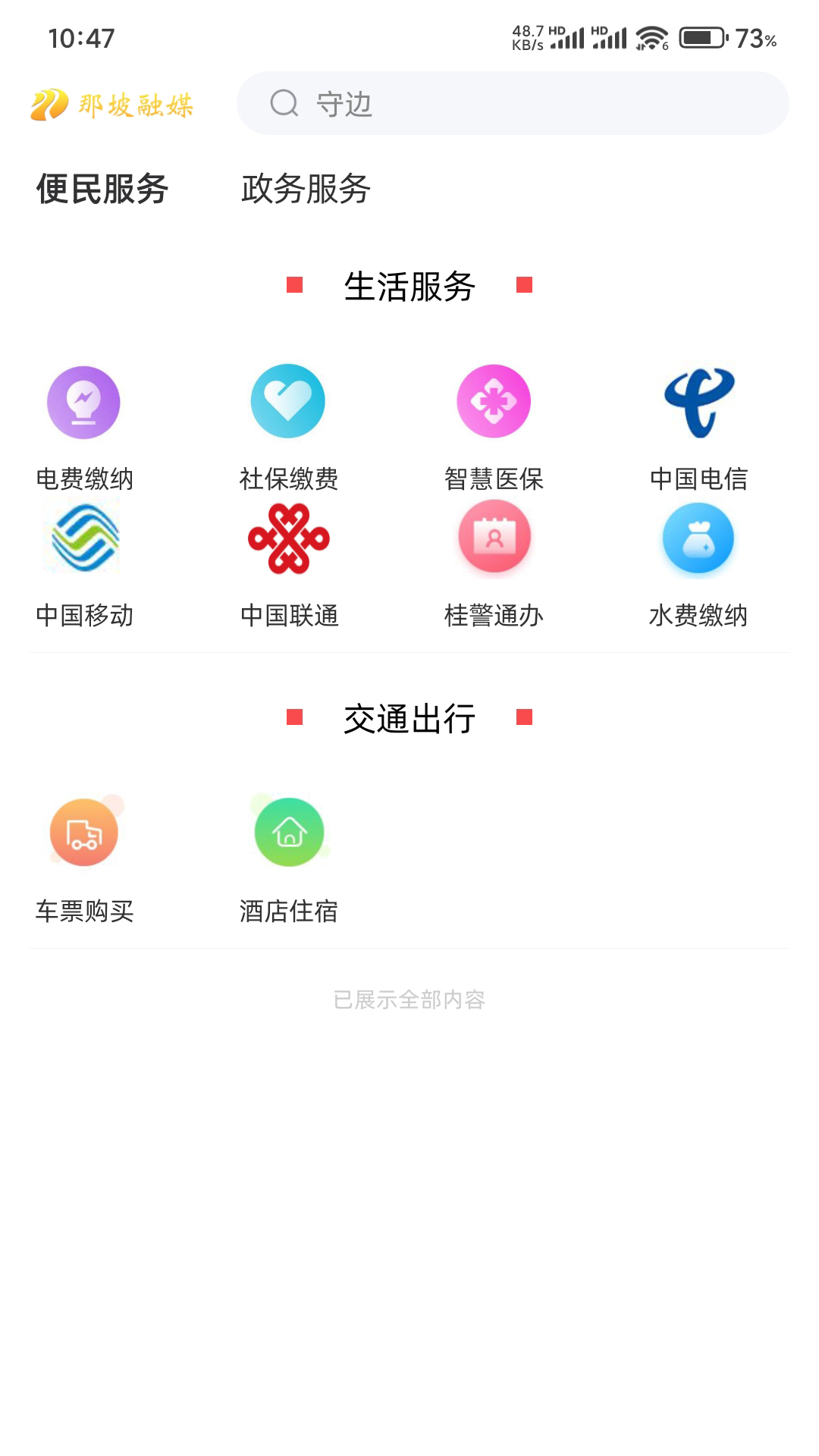819x1456 pixels.
Task: Select the 便民服务 tab
Action: click(101, 190)
